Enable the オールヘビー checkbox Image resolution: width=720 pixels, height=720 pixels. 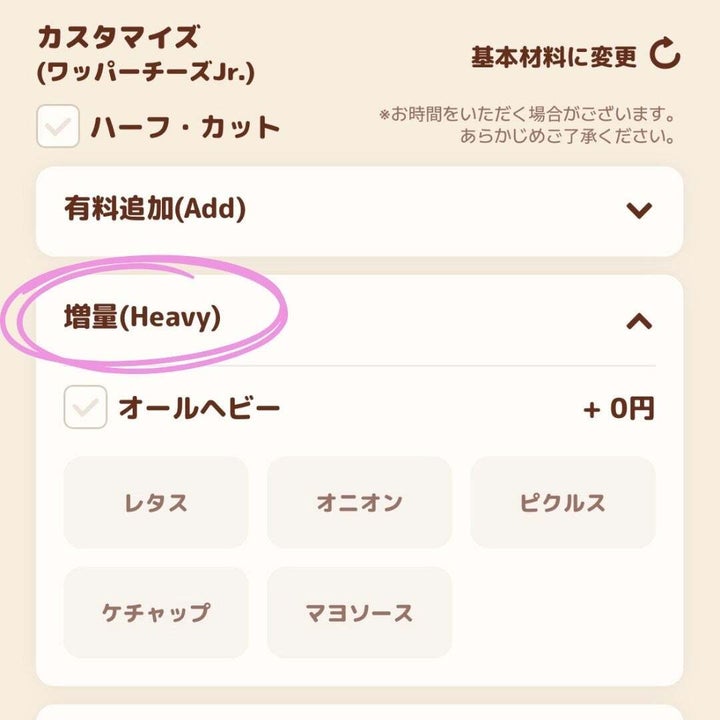pyautogui.click(x=86, y=408)
